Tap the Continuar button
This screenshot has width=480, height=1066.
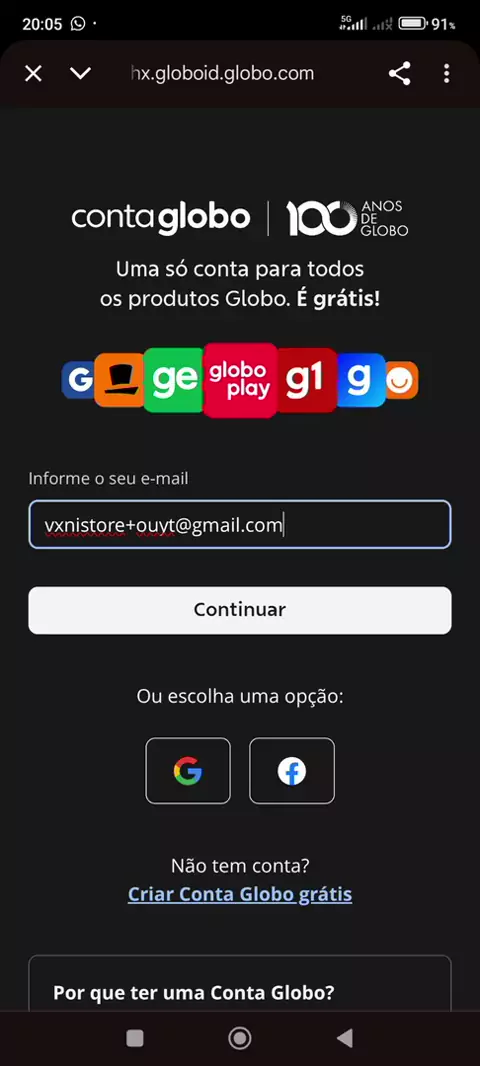coord(239,610)
